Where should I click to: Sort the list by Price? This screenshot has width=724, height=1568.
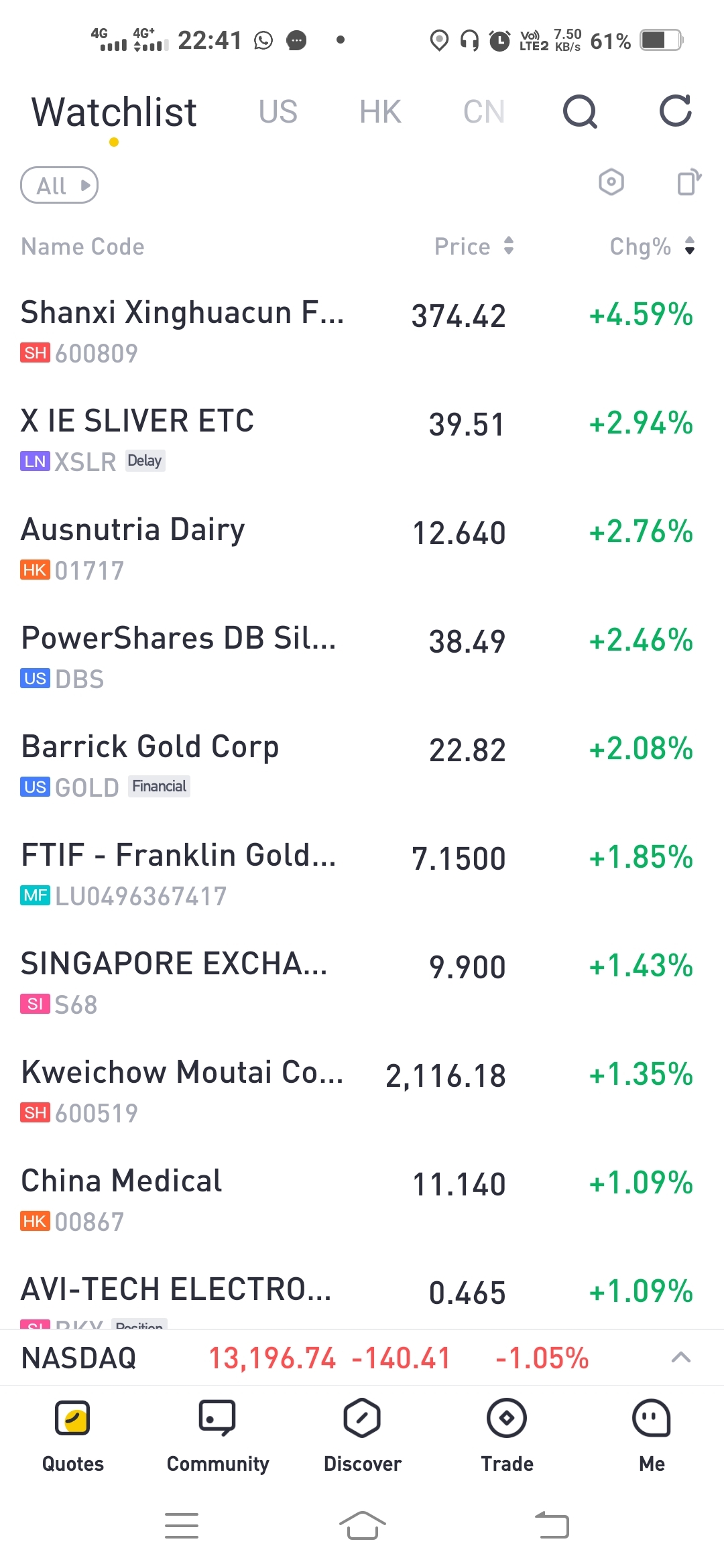[x=474, y=247]
